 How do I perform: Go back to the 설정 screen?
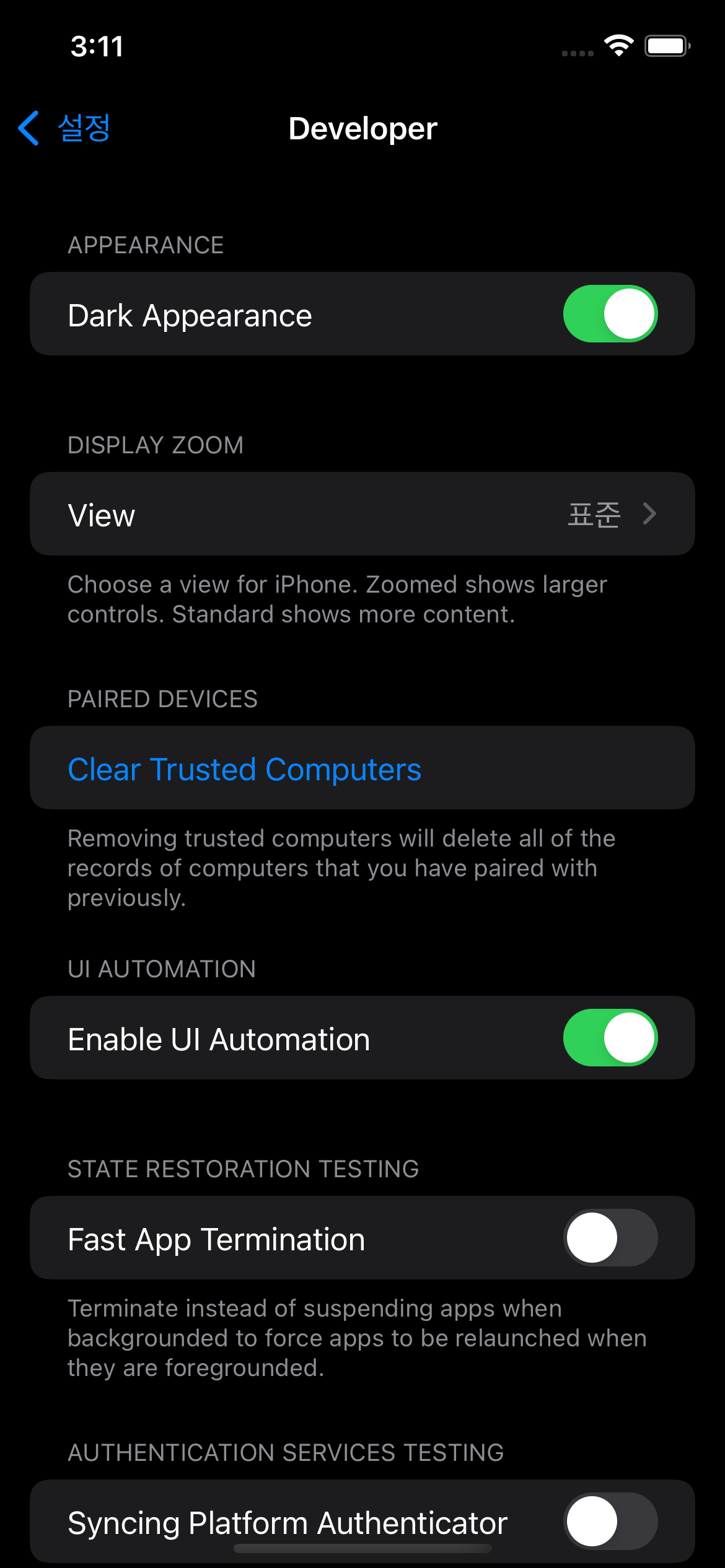tap(64, 128)
